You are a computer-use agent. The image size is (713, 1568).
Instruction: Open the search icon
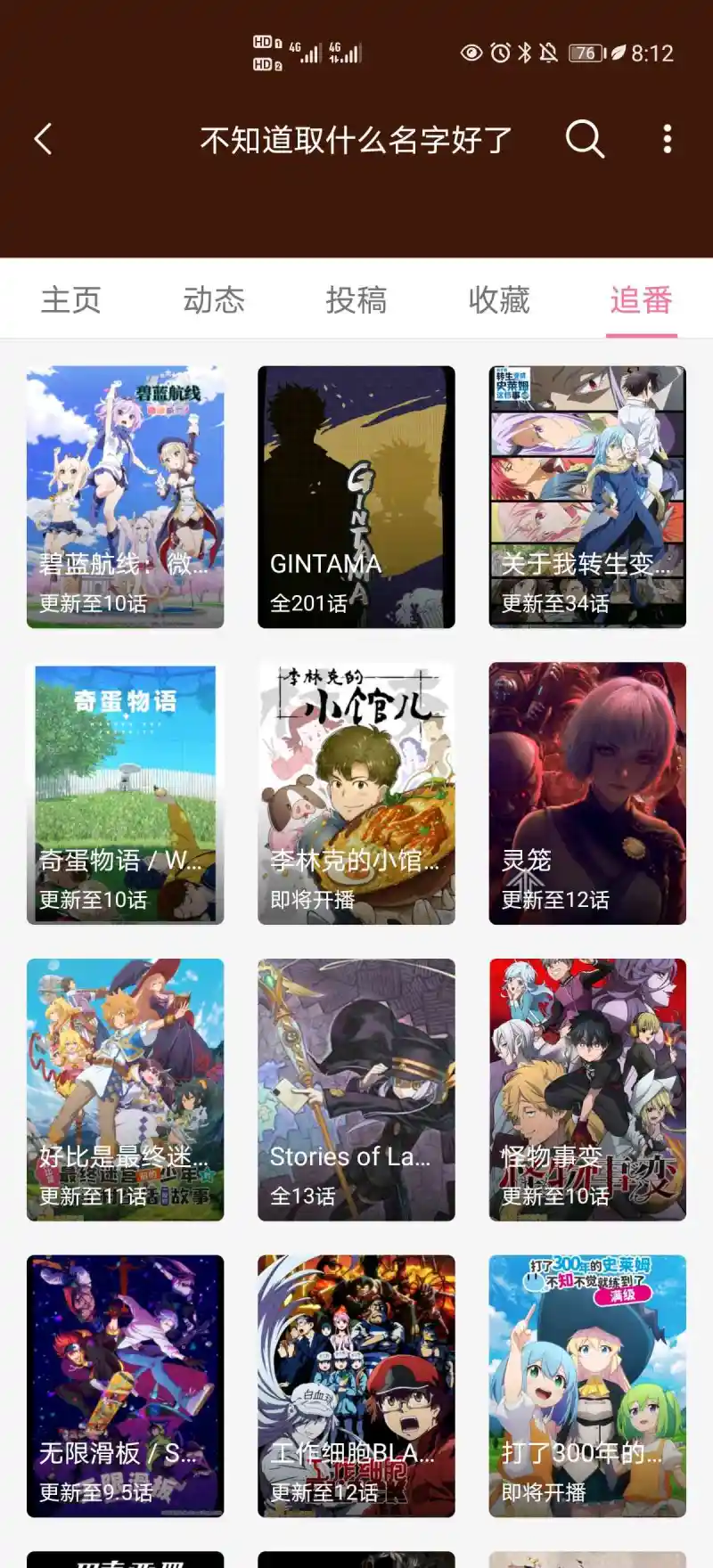[585, 139]
